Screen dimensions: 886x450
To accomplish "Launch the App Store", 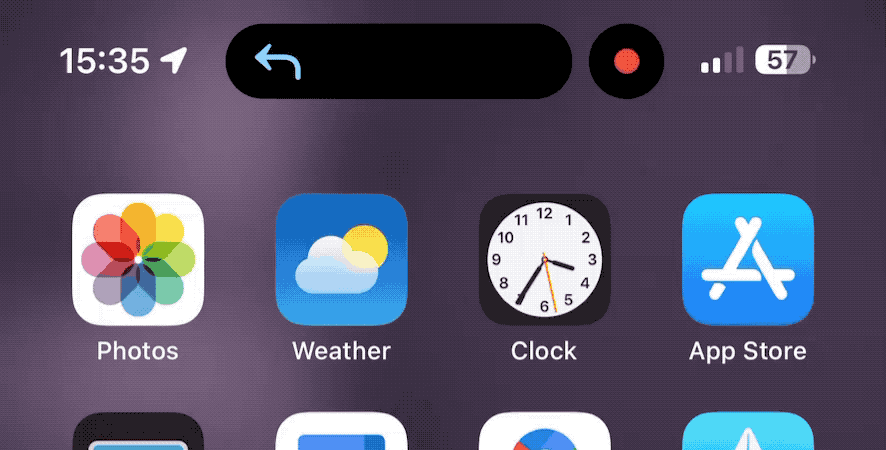I will pyautogui.click(x=747, y=259).
